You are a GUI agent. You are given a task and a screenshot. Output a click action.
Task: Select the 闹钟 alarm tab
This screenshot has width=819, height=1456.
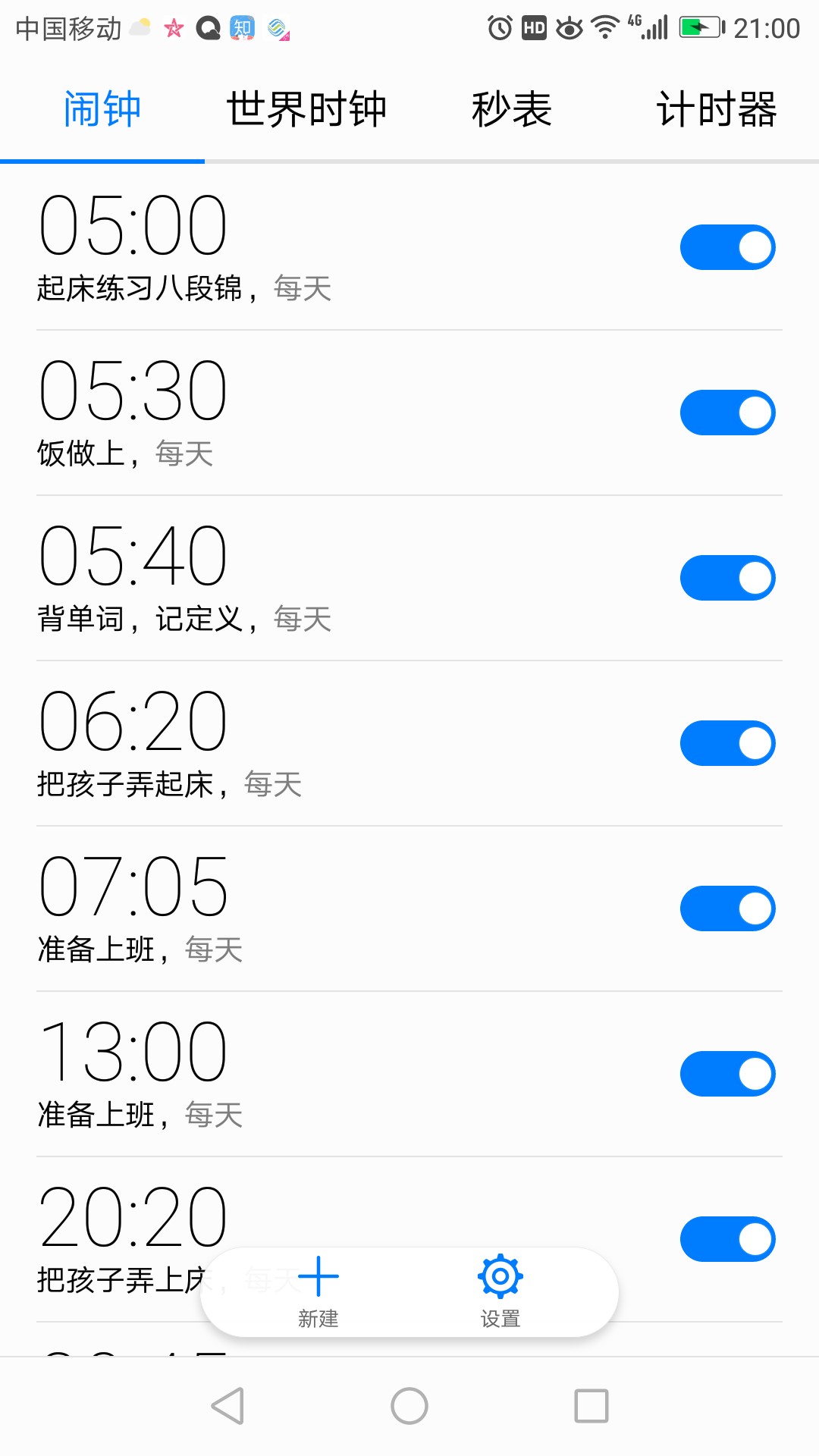(102, 109)
